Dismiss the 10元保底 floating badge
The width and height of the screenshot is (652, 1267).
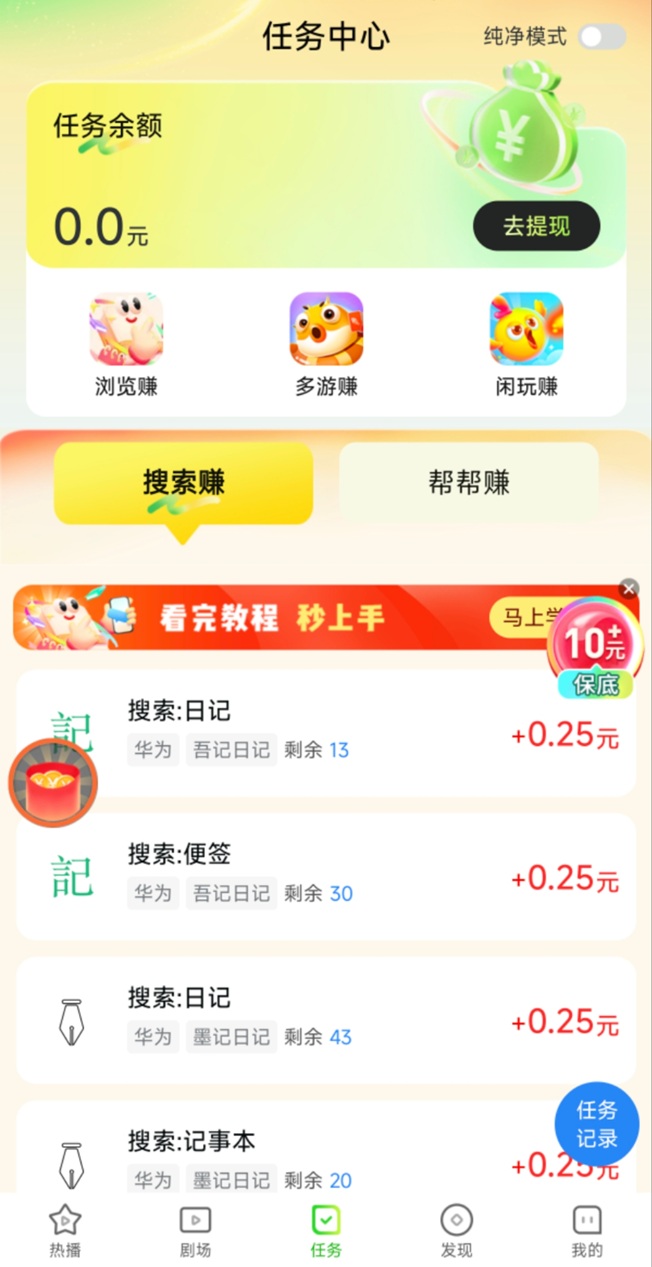tap(628, 588)
